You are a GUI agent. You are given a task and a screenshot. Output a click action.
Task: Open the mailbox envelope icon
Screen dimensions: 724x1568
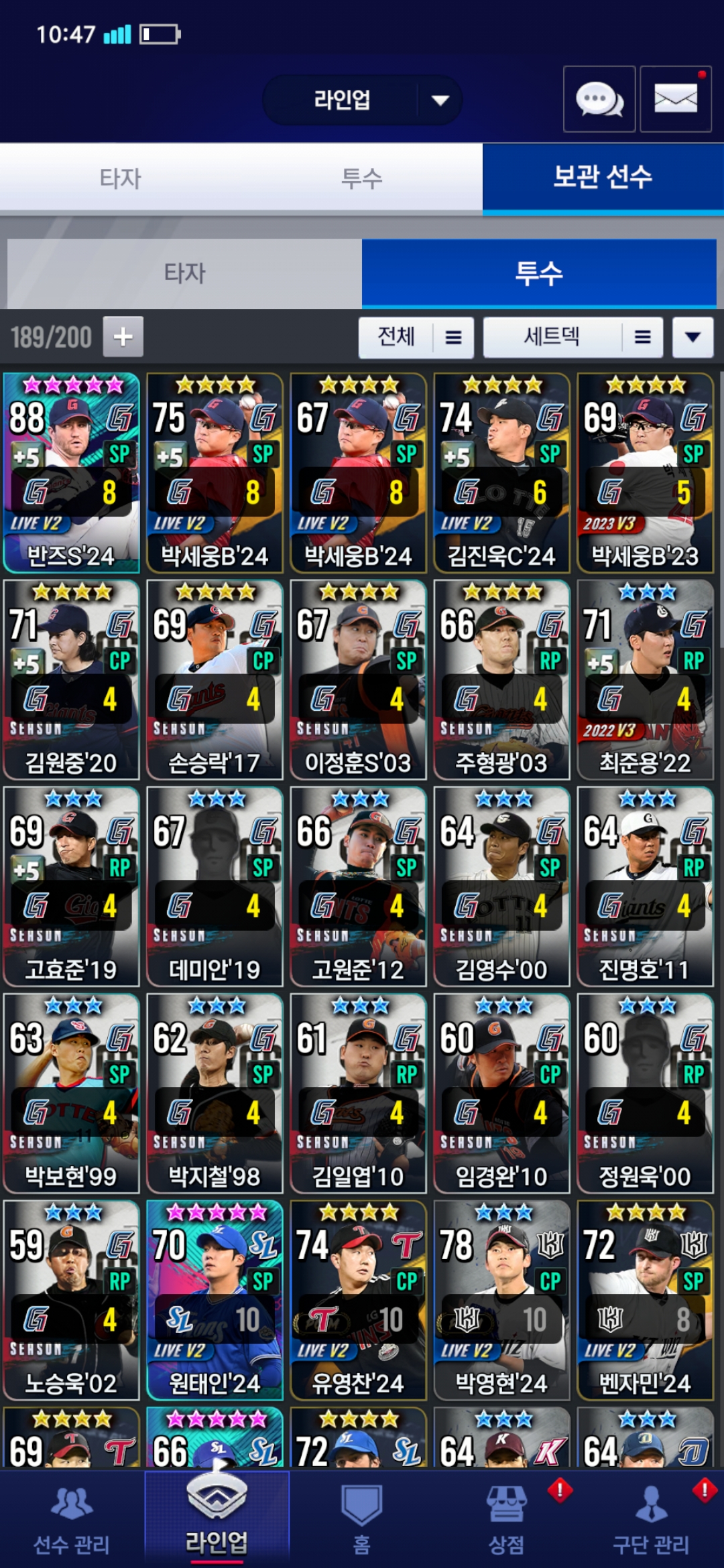click(x=675, y=99)
